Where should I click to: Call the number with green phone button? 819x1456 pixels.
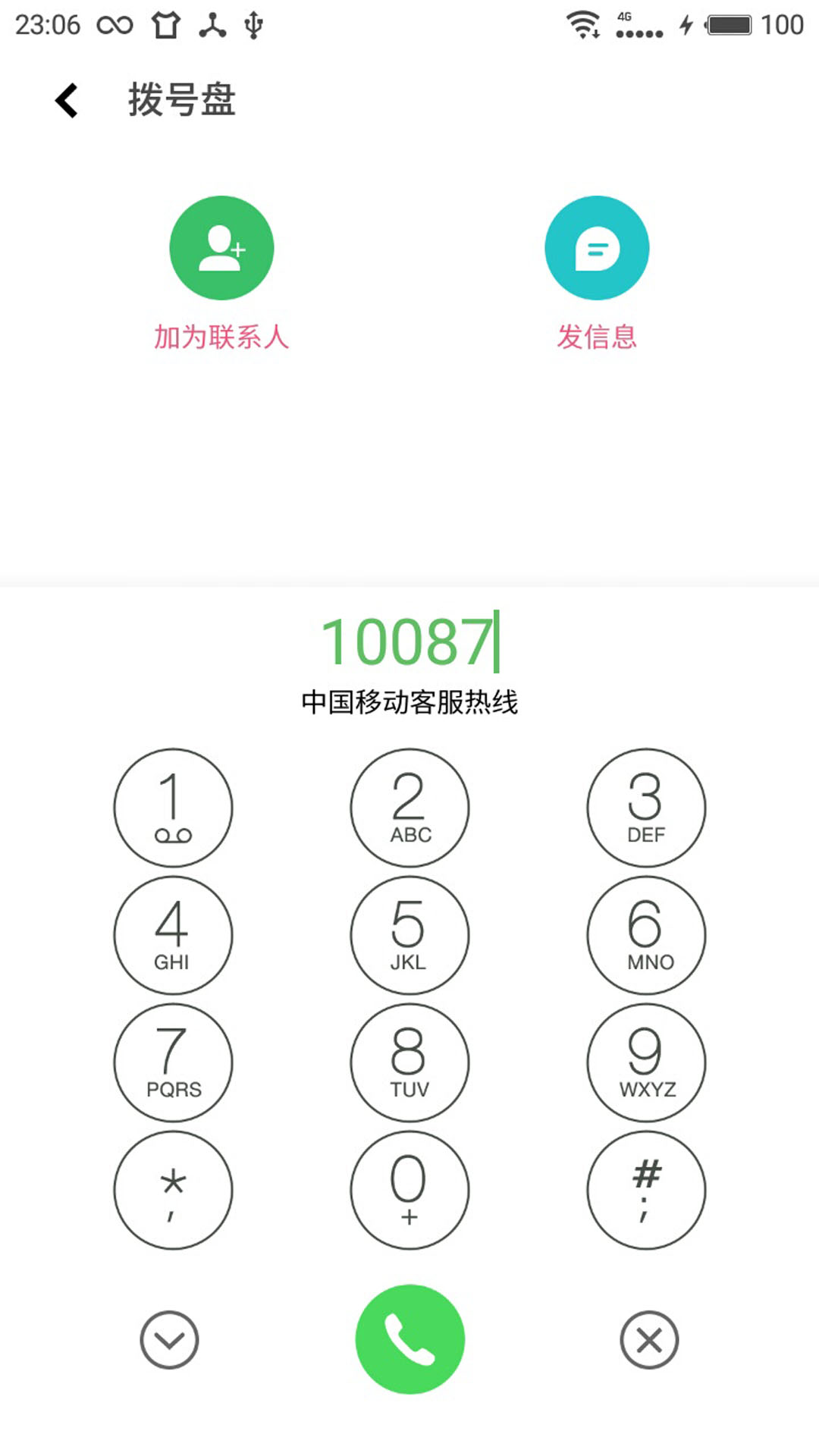[409, 1339]
